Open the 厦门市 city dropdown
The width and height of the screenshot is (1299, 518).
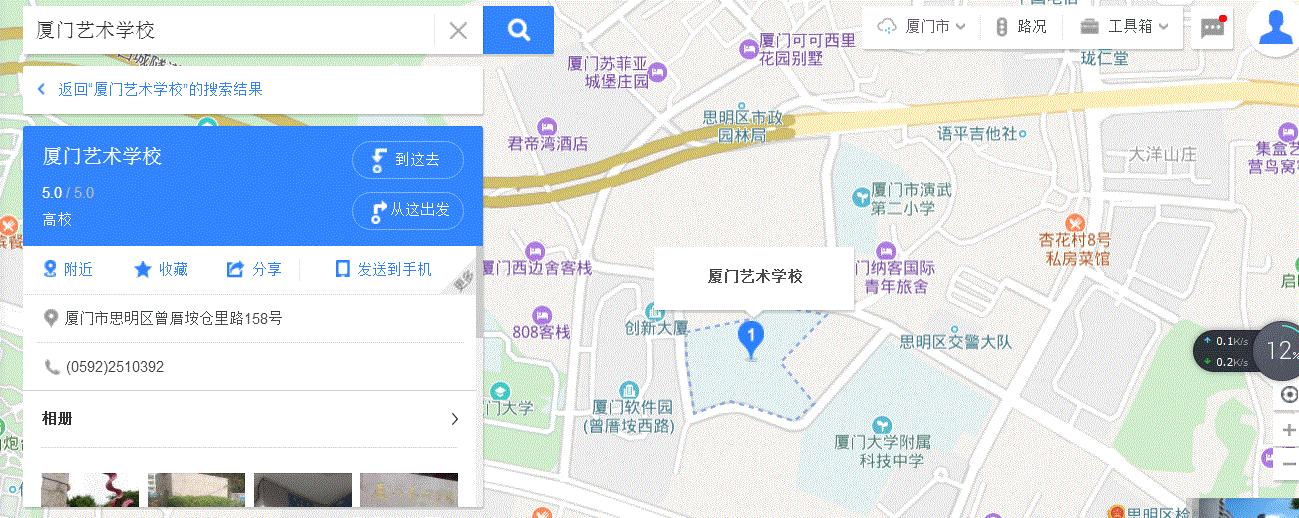click(921, 27)
